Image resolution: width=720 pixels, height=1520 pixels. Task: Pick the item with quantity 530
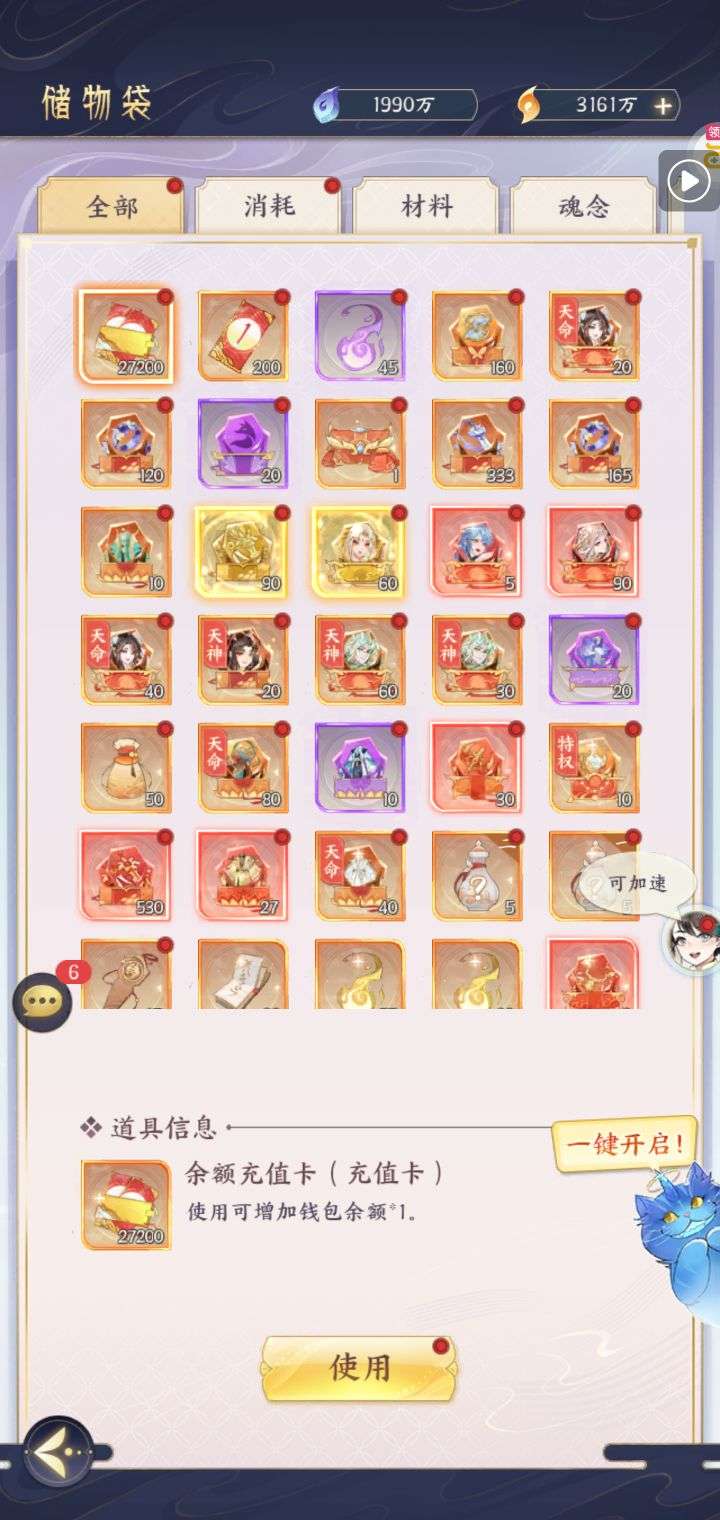[x=126, y=876]
